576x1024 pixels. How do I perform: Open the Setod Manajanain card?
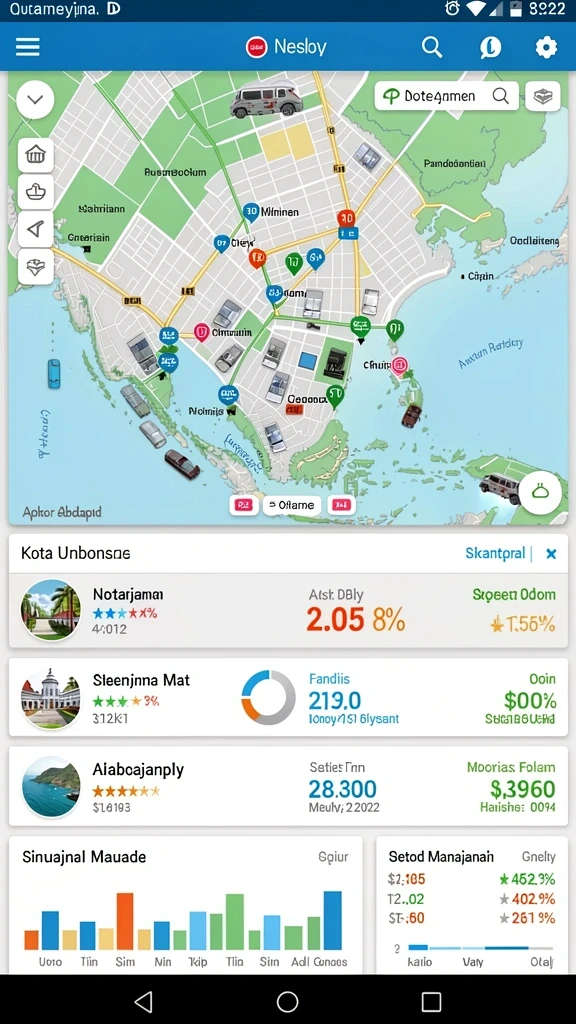[x=472, y=905]
